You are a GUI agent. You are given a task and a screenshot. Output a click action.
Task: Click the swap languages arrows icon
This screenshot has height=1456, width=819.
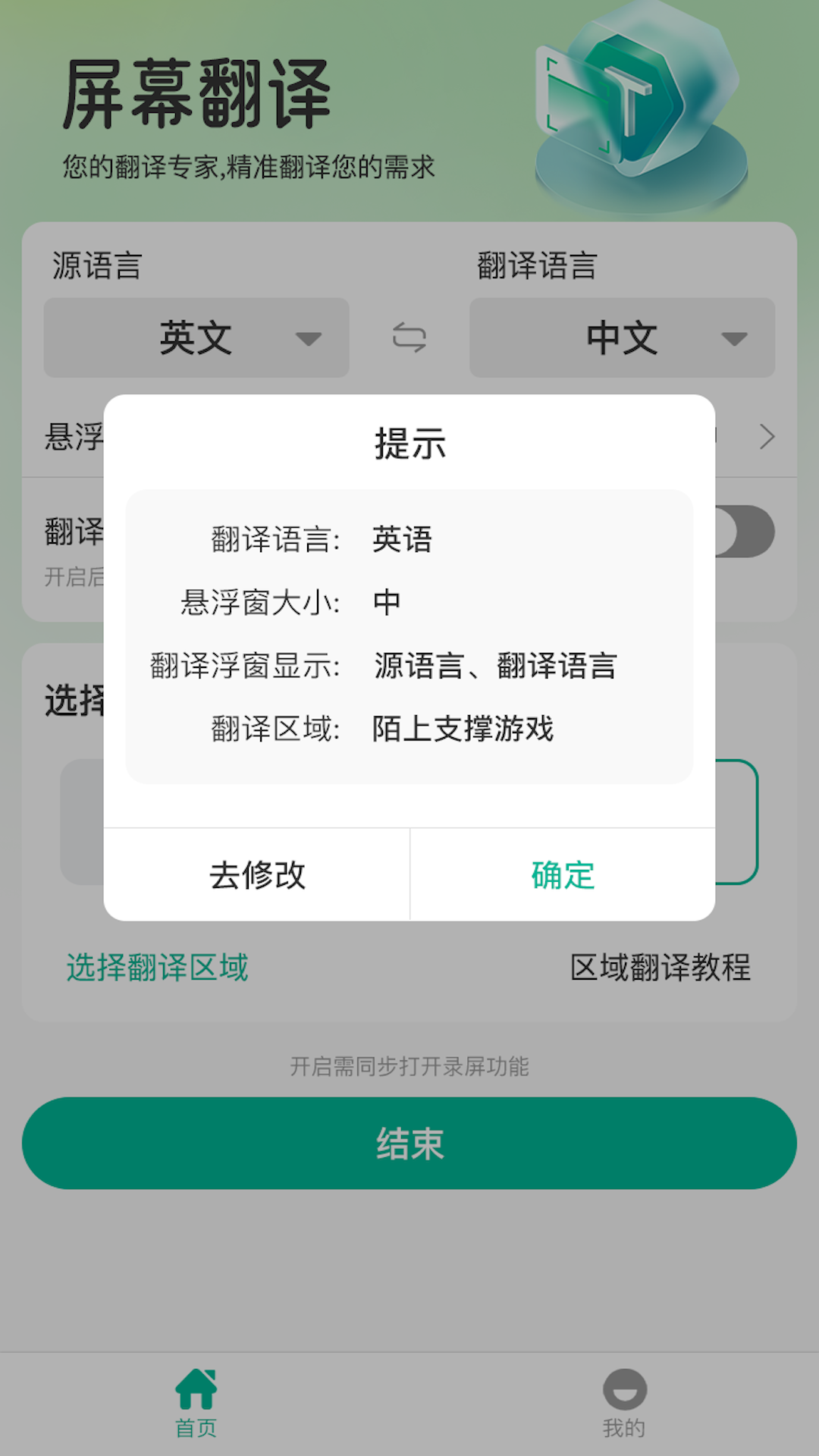409,338
